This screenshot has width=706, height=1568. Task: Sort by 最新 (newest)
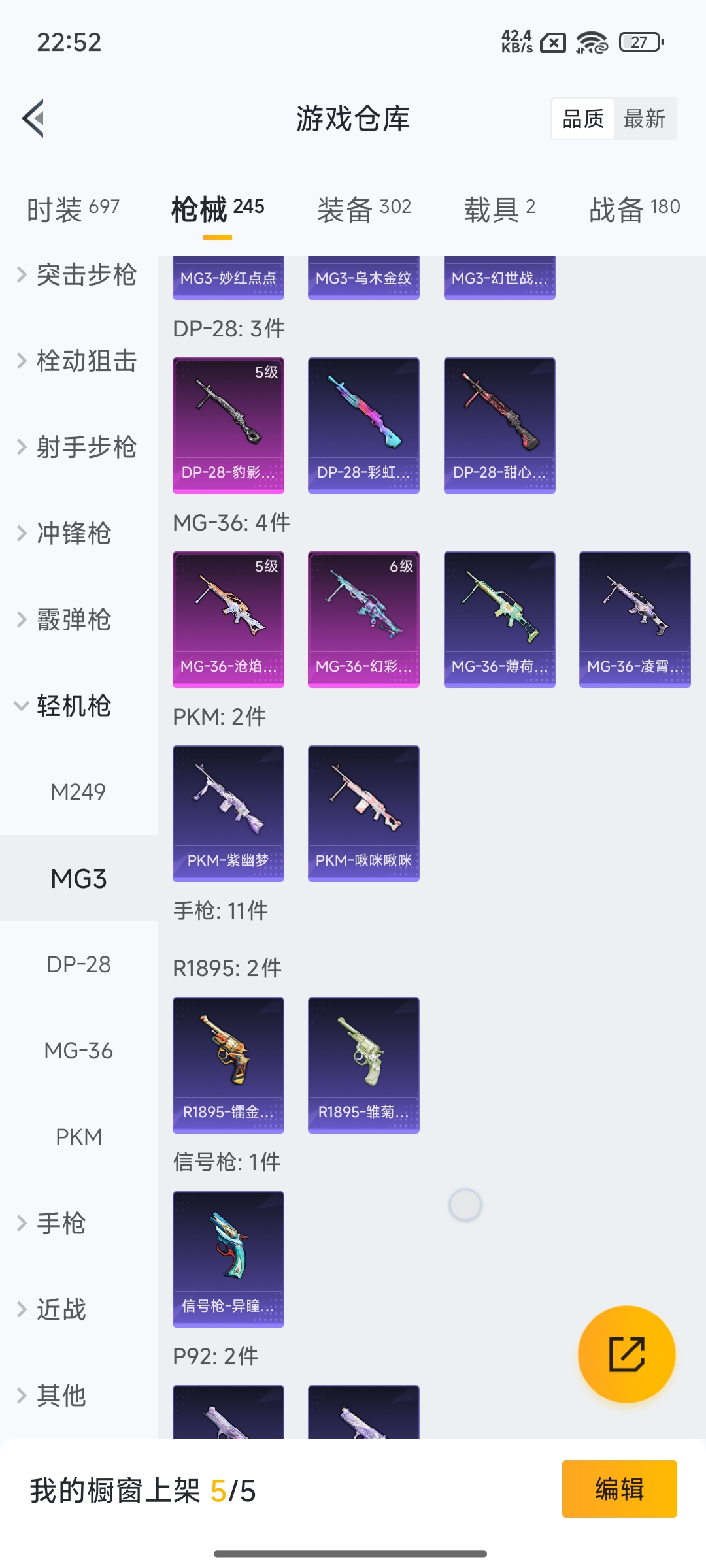pyautogui.click(x=644, y=119)
